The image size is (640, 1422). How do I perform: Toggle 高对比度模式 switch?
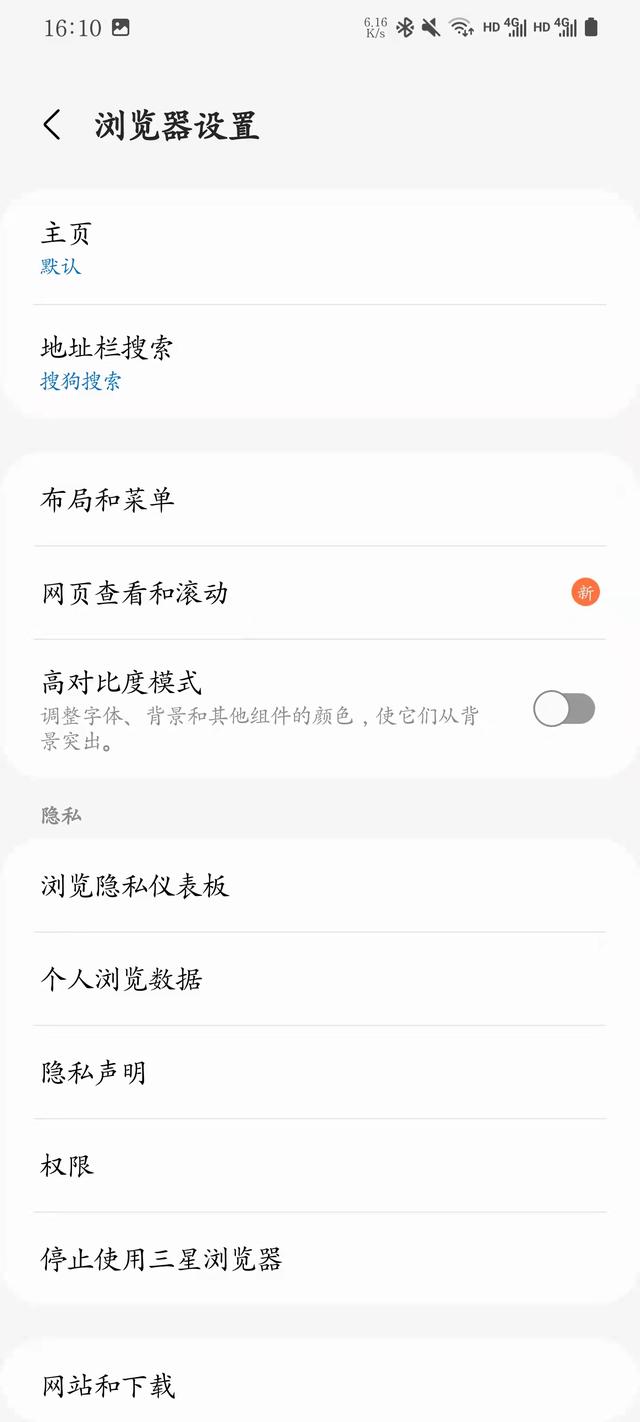coord(564,709)
